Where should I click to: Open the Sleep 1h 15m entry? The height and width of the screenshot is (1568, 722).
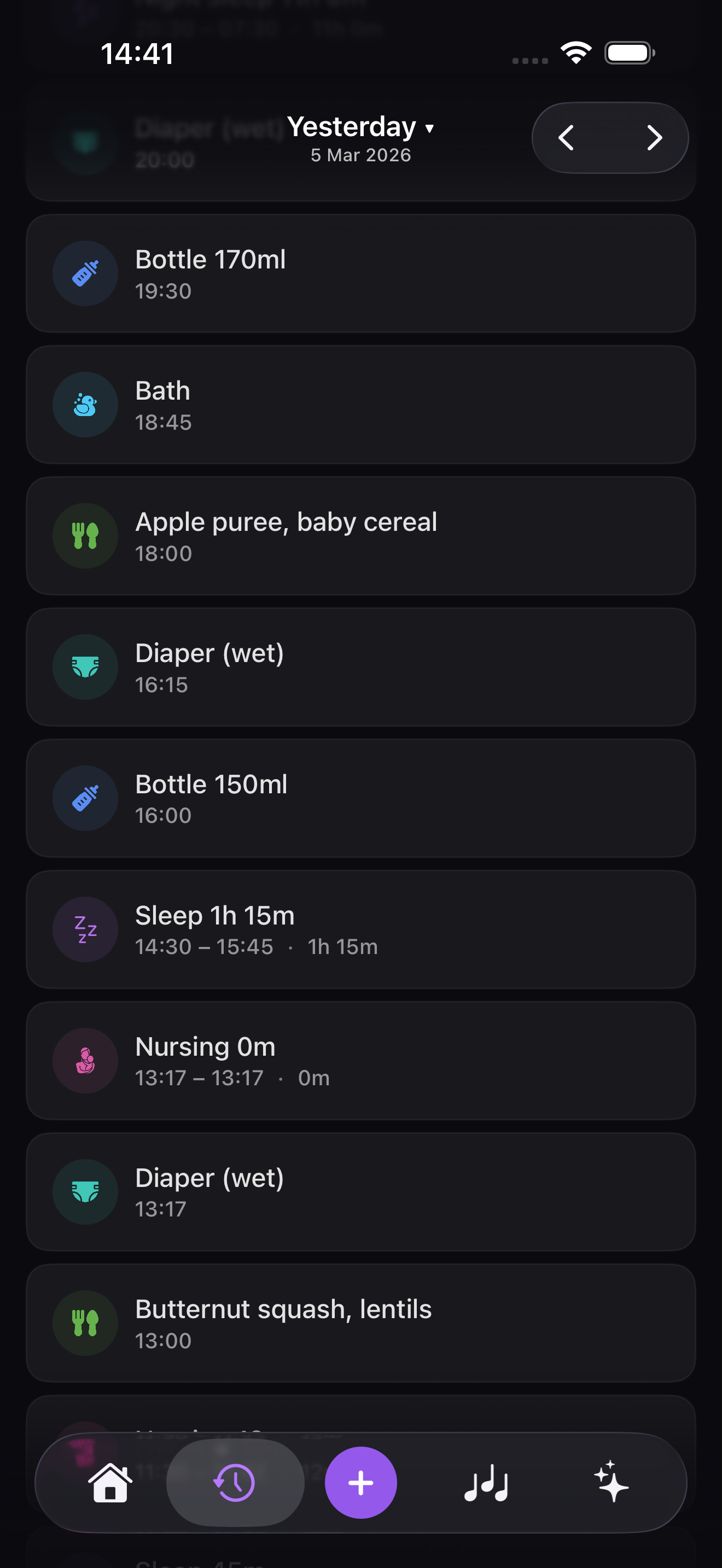(360, 929)
